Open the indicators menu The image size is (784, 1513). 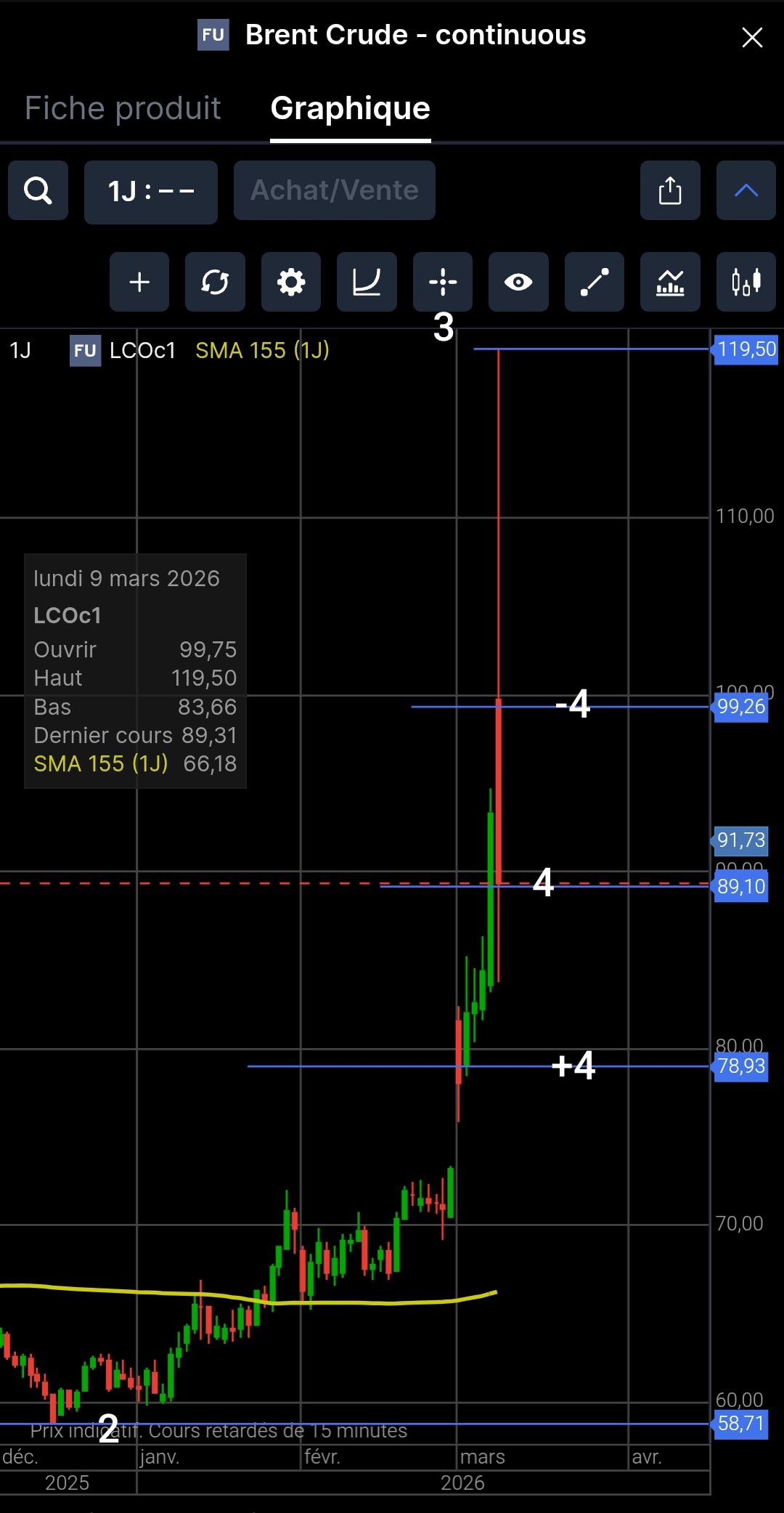click(670, 282)
